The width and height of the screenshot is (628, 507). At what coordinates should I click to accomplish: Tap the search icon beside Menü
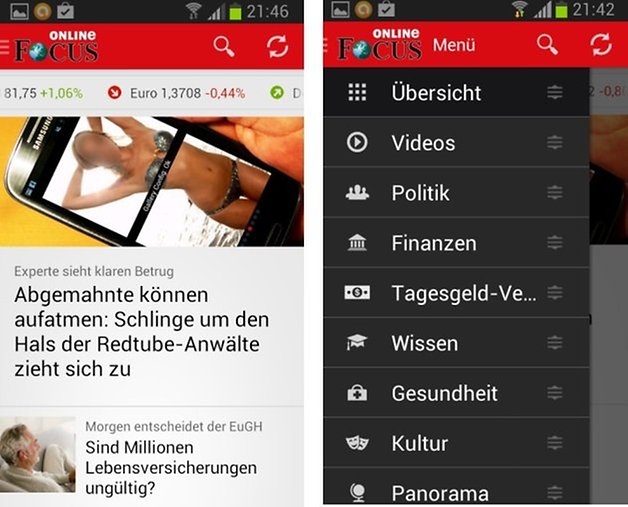click(x=547, y=44)
